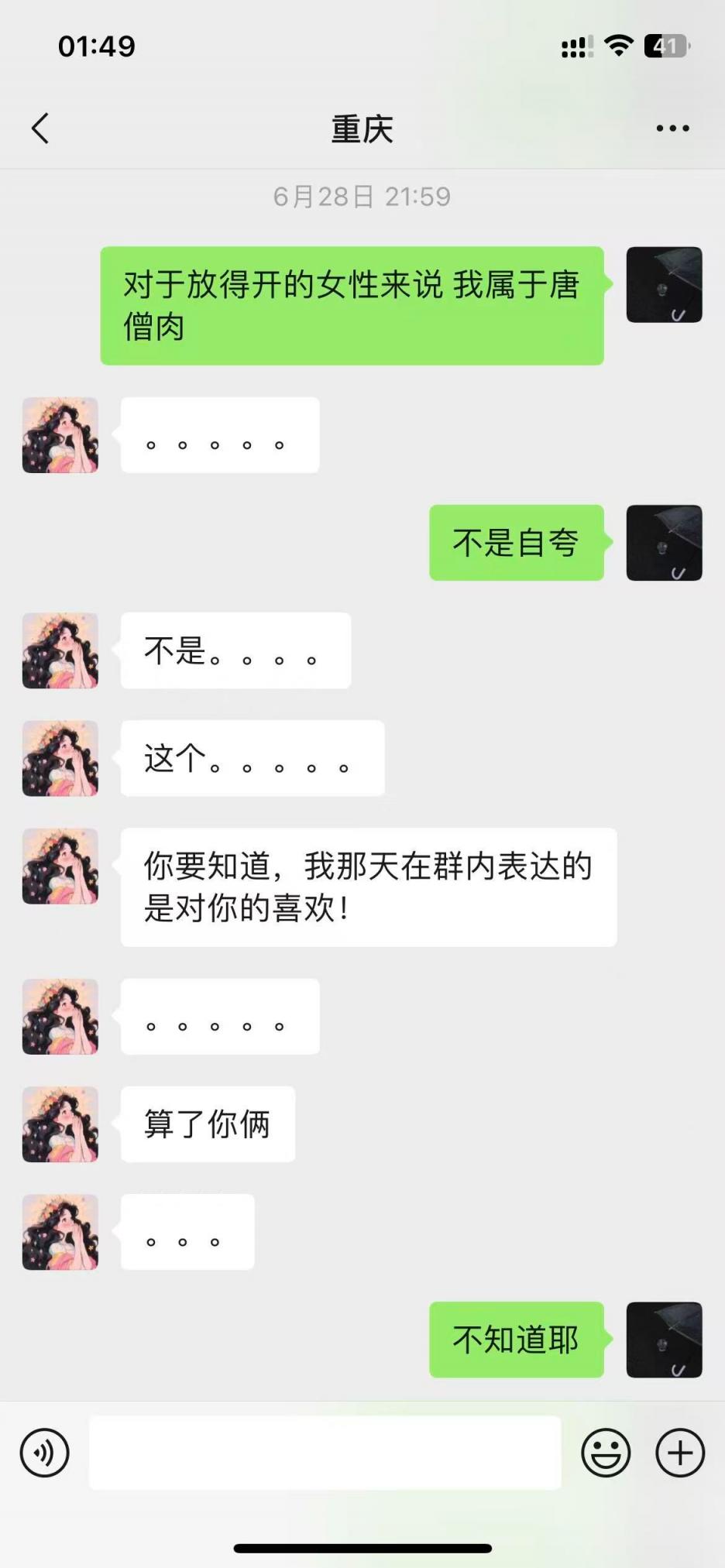725x1568 pixels.
Task: Switch to voice message input
Action: click(x=44, y=1453)
